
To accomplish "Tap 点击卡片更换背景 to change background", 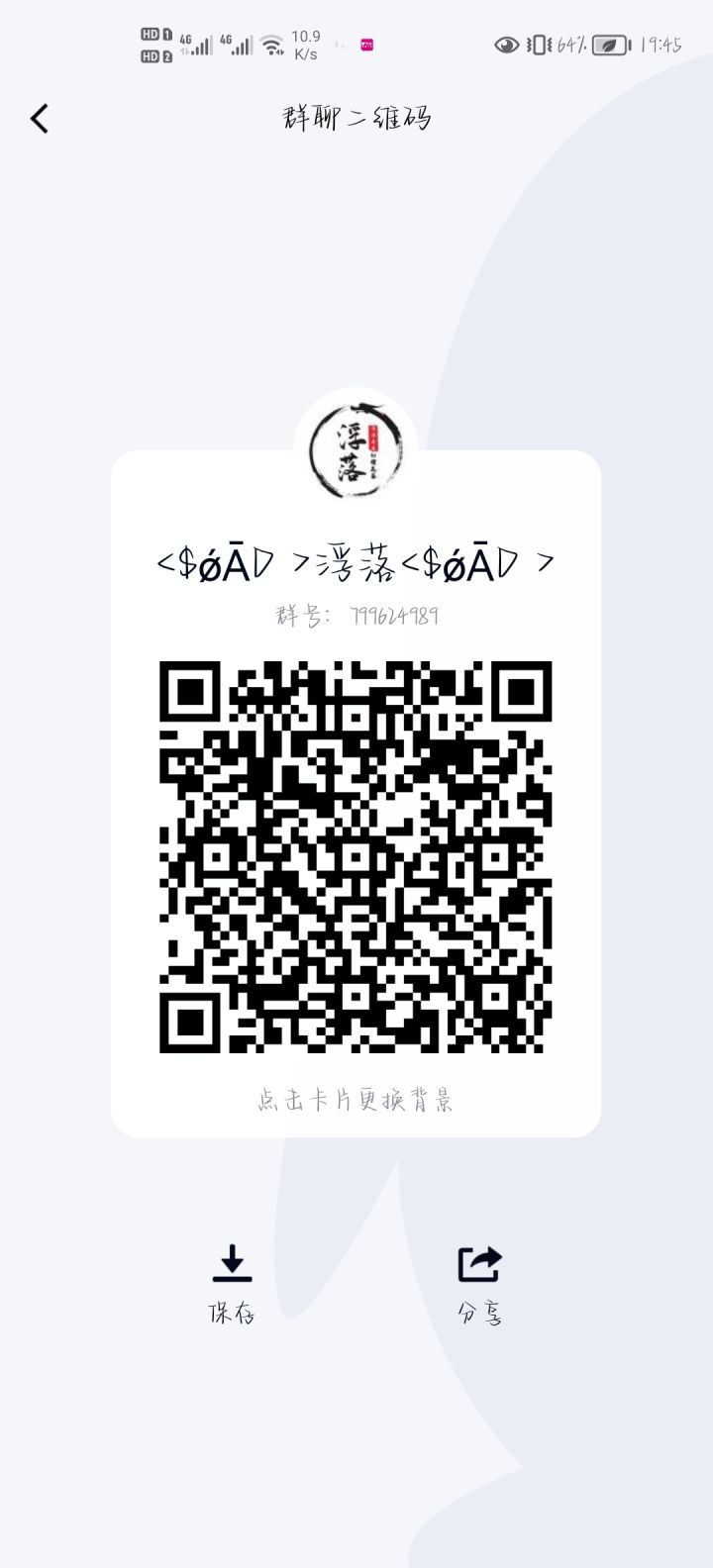I will coord(357,1100).
